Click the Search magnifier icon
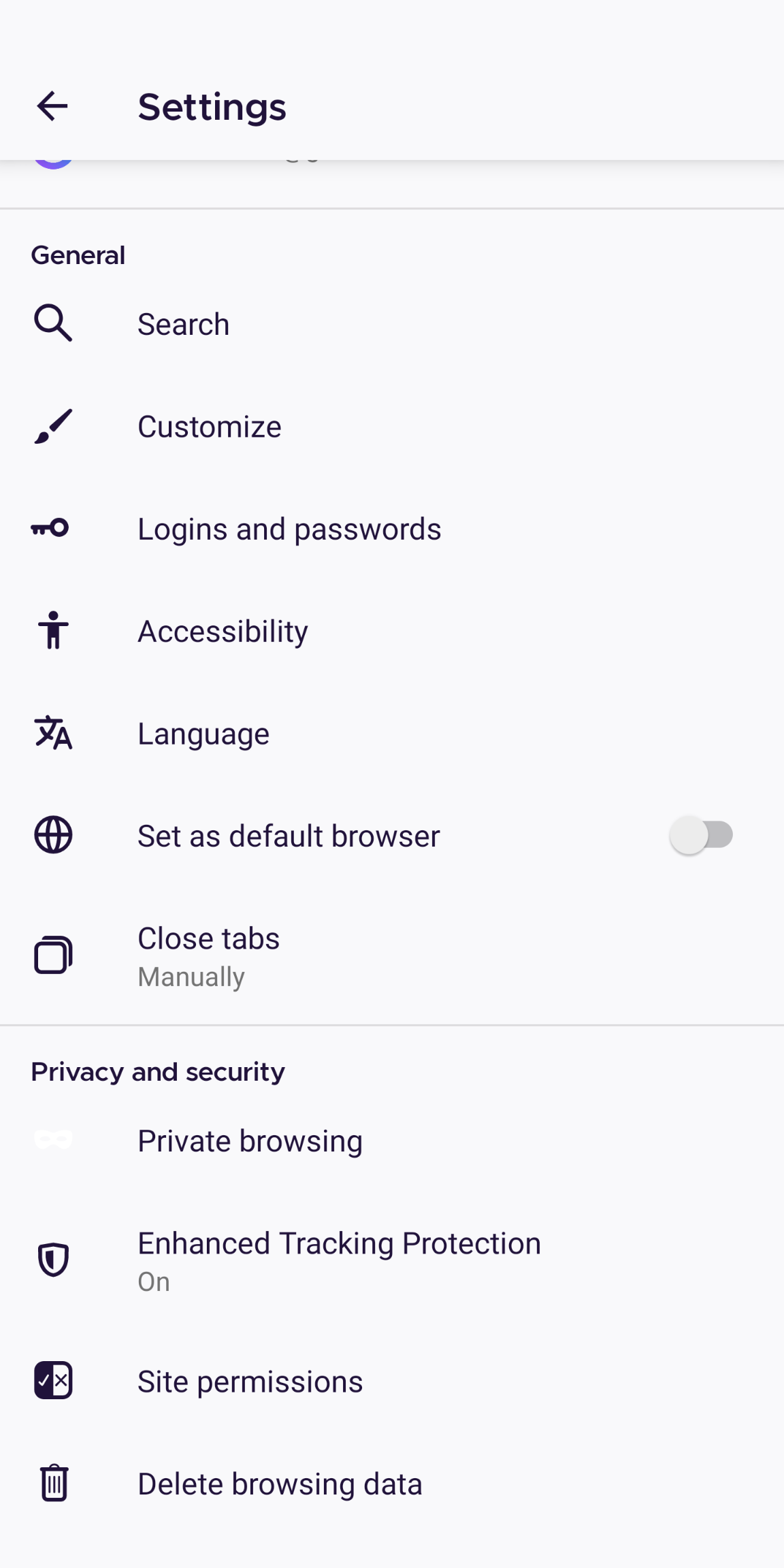784x1568 pixels. [x=52, y=324]
